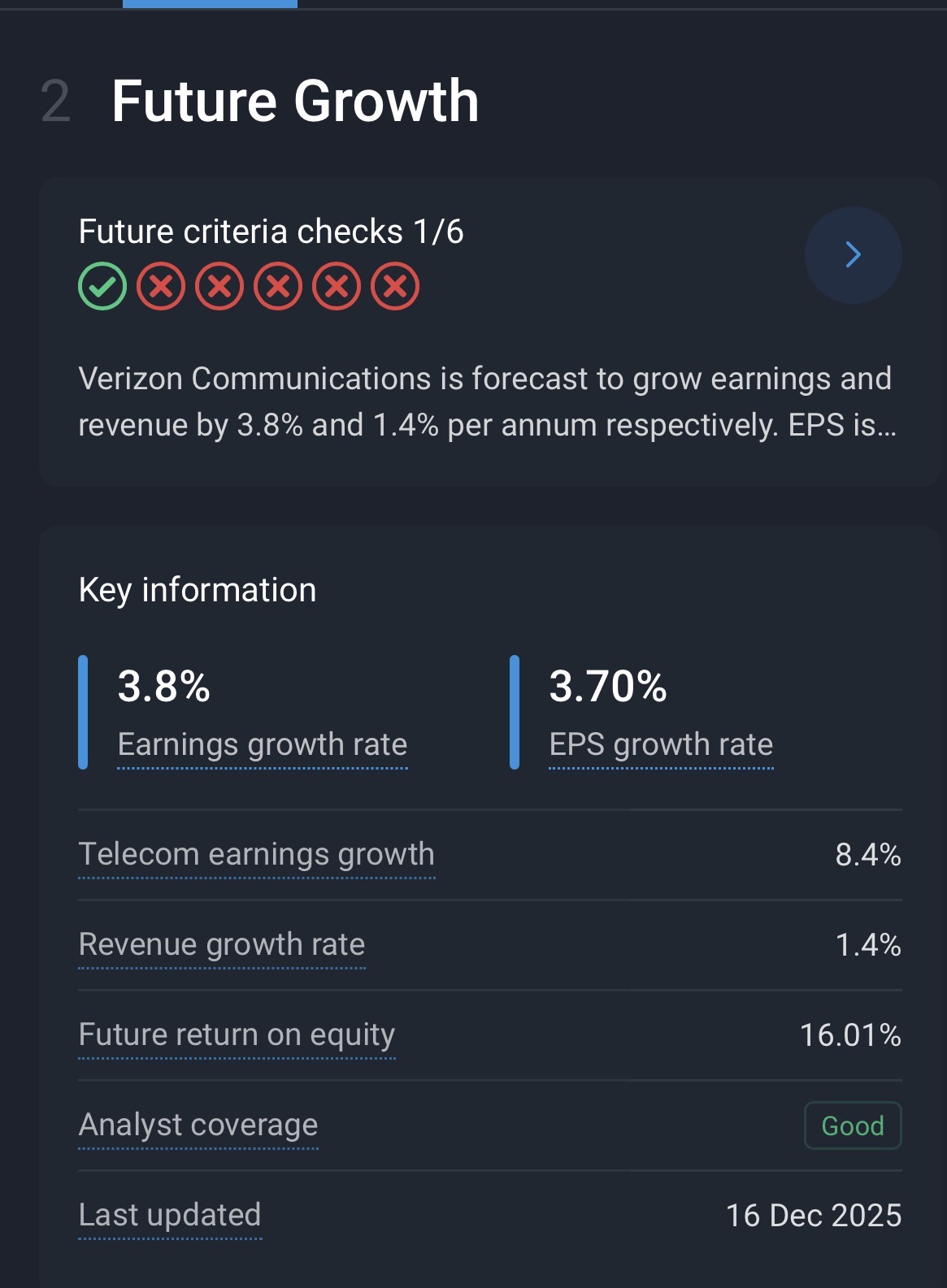Open the EPS growth rate definition
The width and height of the screenshot is (947, 1288).
pos(660,744)
